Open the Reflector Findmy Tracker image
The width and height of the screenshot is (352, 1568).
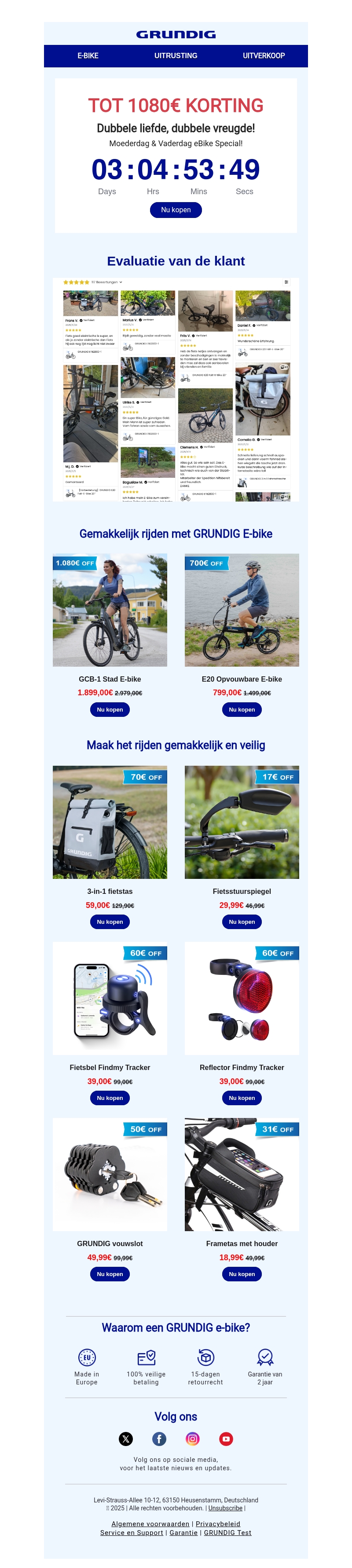pos(242,998)
